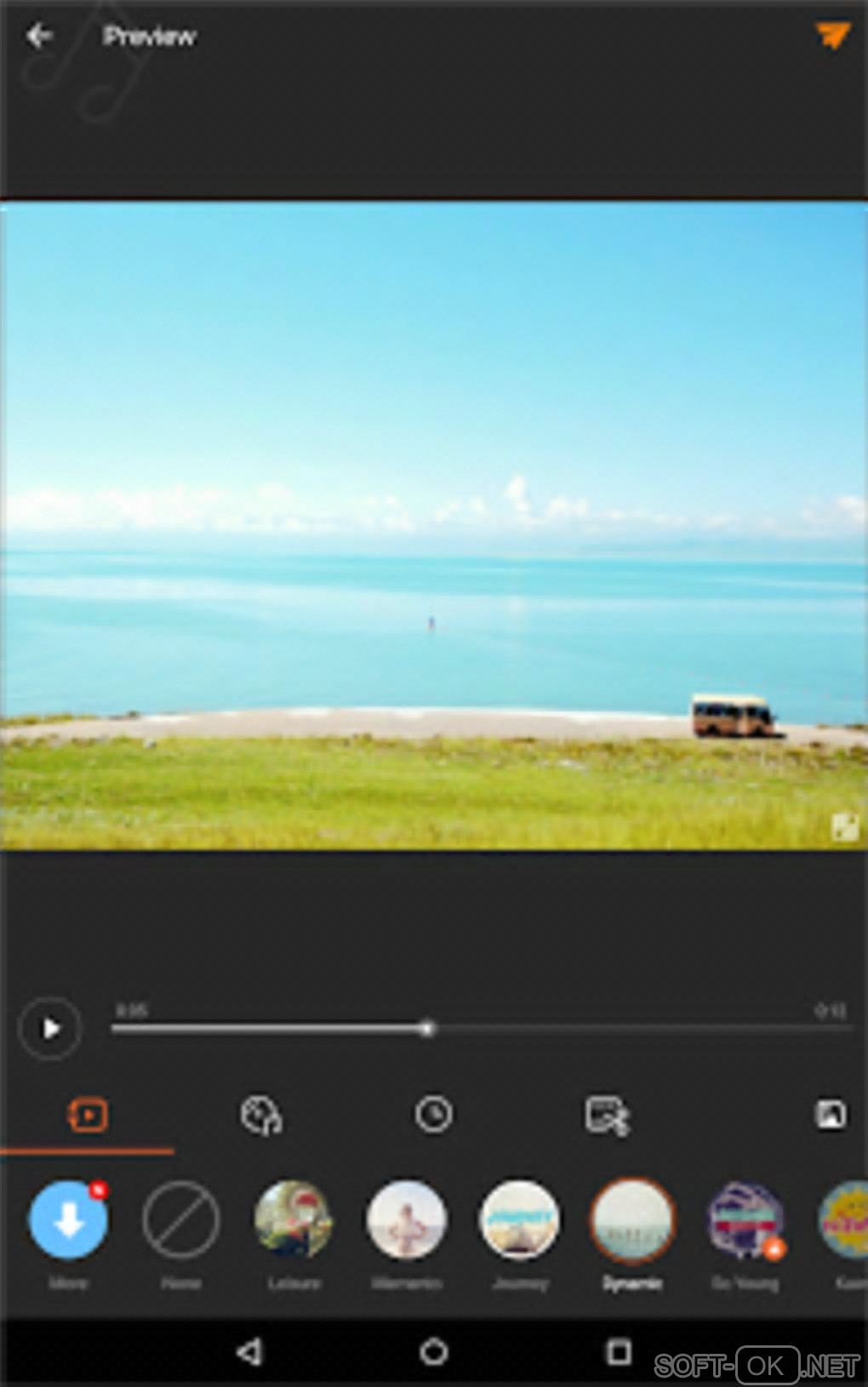This screenshot has height=1387, width=868.
Task: Open the clip edit tab
Action: pos(607,1115)
